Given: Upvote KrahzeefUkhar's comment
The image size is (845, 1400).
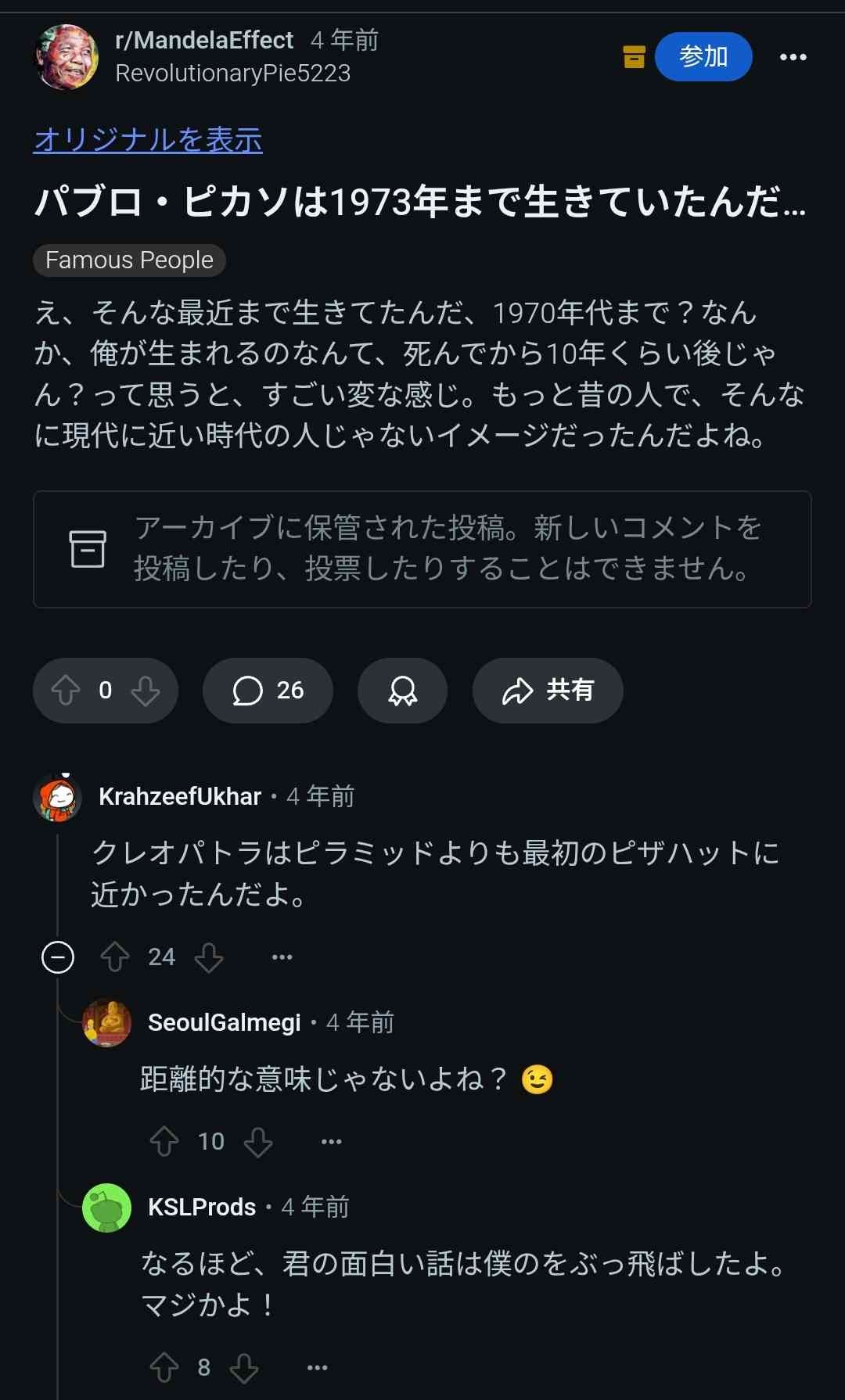Looking at the screenshot, I should tap(115, 957).
